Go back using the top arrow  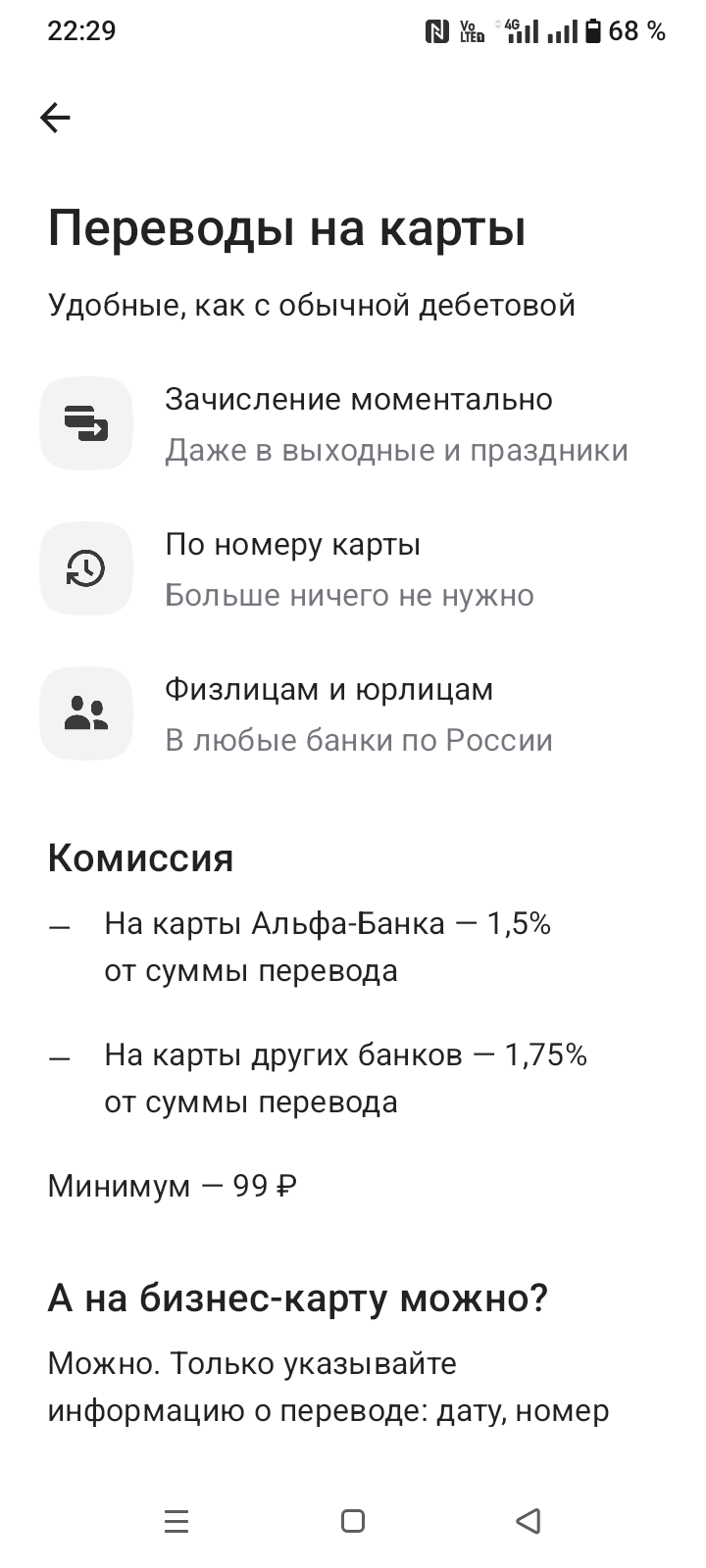pyautogui.click(x=55, y=119)
